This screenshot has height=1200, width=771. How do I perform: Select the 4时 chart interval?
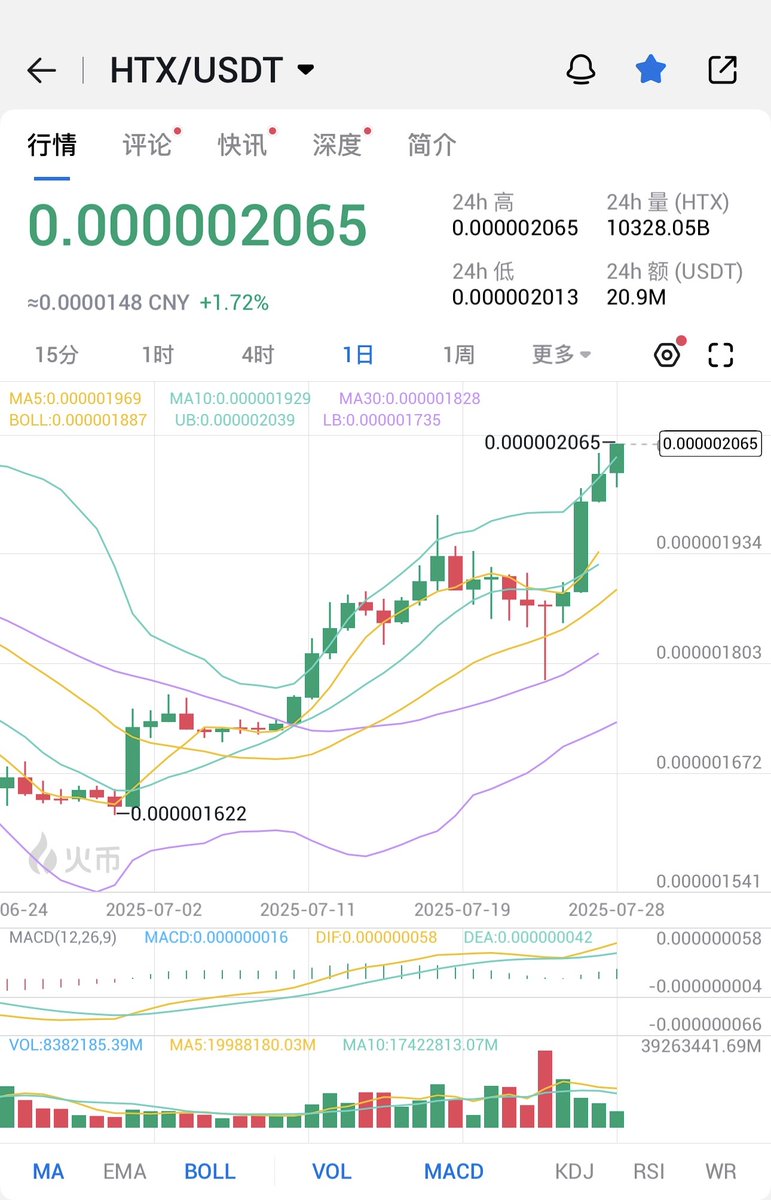[257, 354]
